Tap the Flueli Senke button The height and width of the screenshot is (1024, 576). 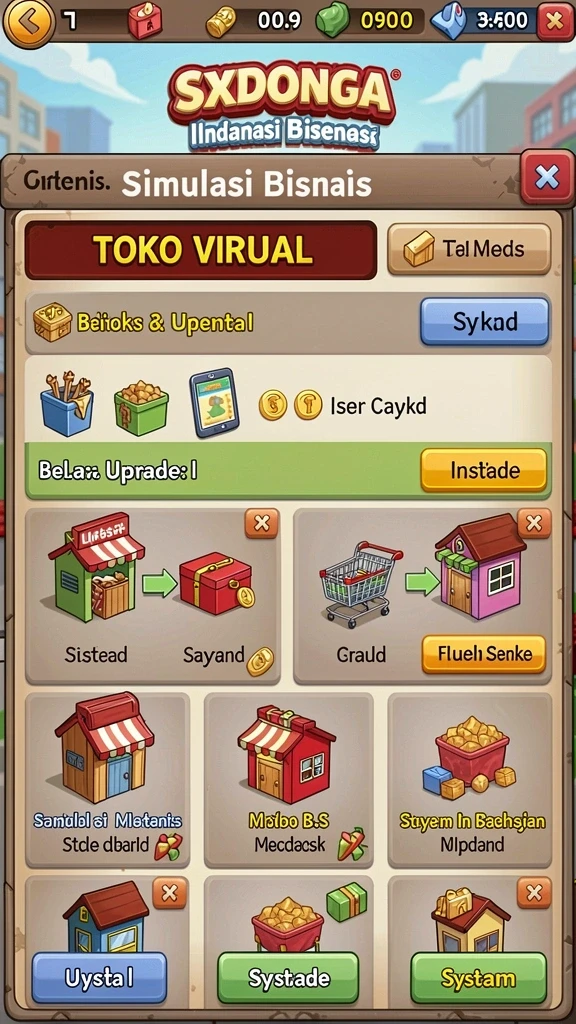point(483,654)
